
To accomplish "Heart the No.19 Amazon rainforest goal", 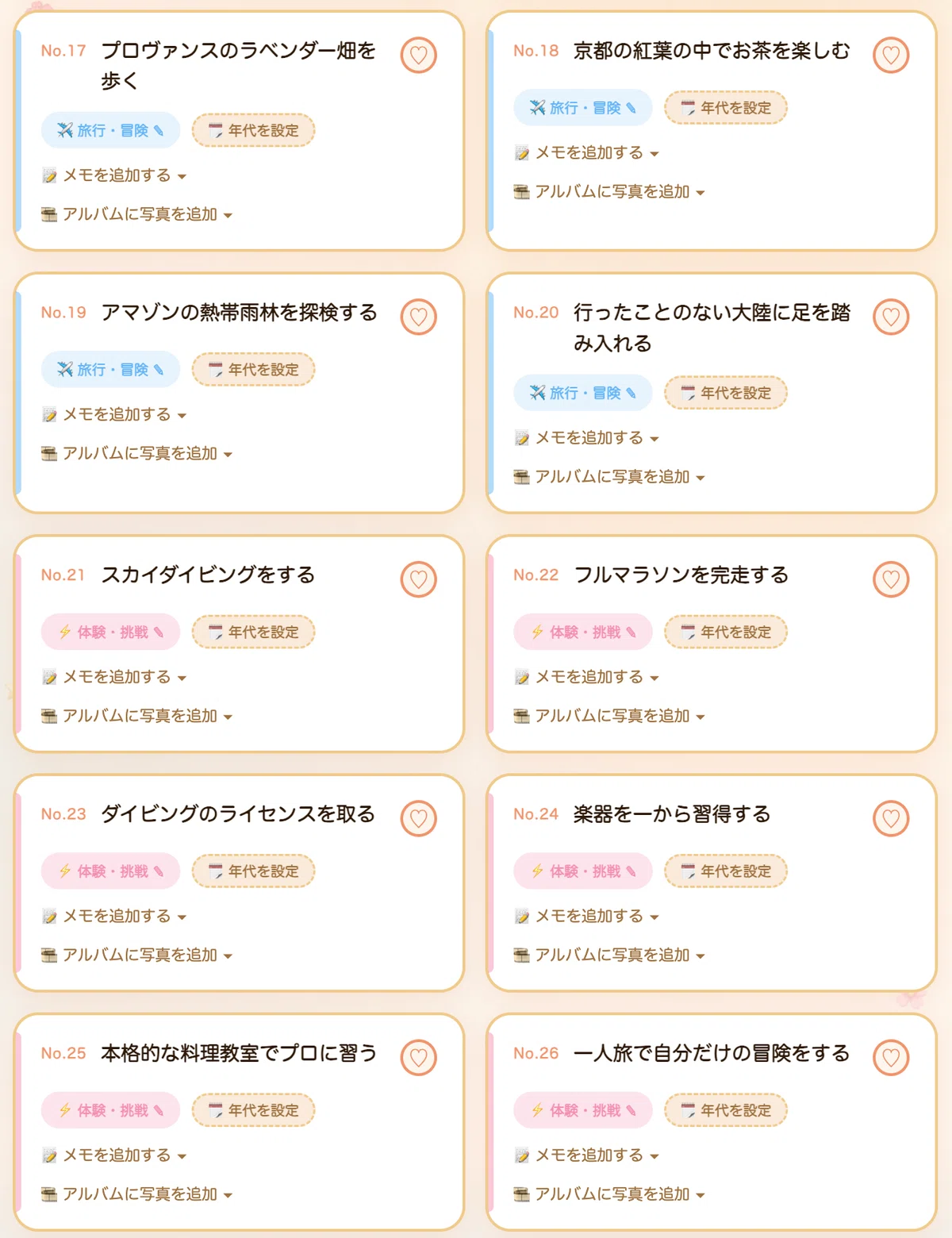I will point(419,317).
